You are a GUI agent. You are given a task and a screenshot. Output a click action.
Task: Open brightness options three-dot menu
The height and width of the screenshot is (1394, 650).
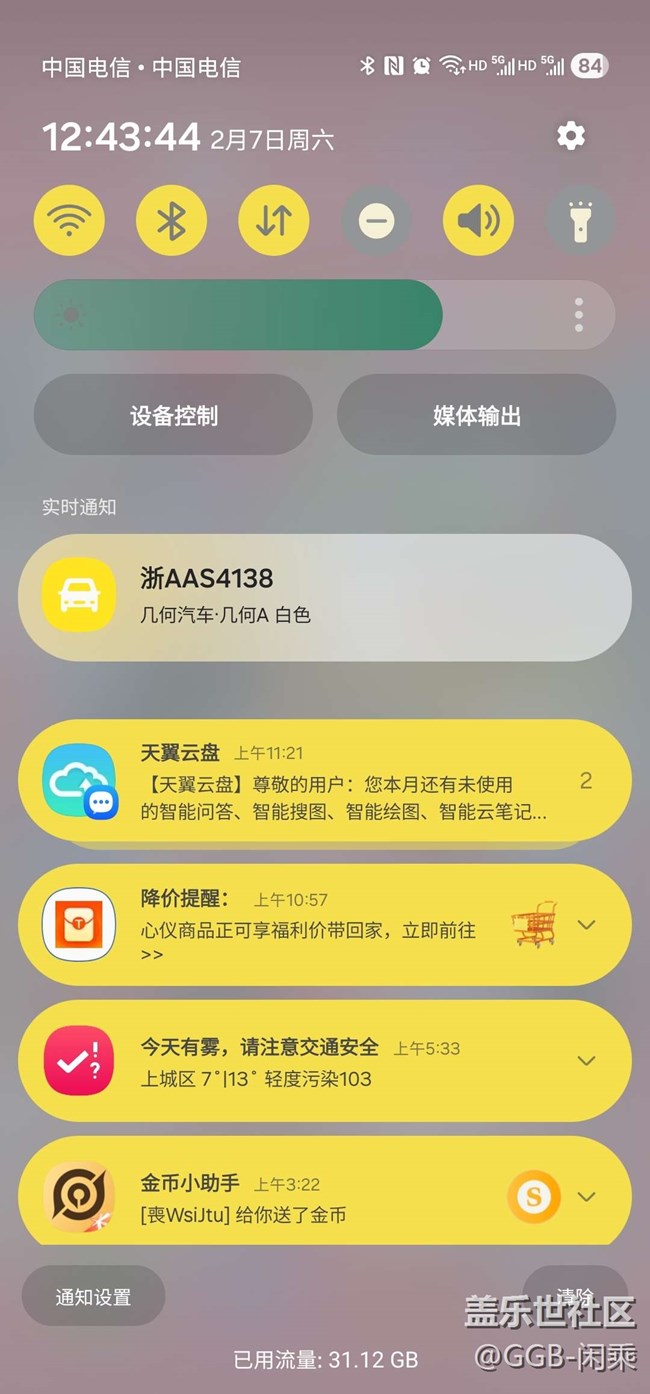pyautogui.click(x=578, y=315)
